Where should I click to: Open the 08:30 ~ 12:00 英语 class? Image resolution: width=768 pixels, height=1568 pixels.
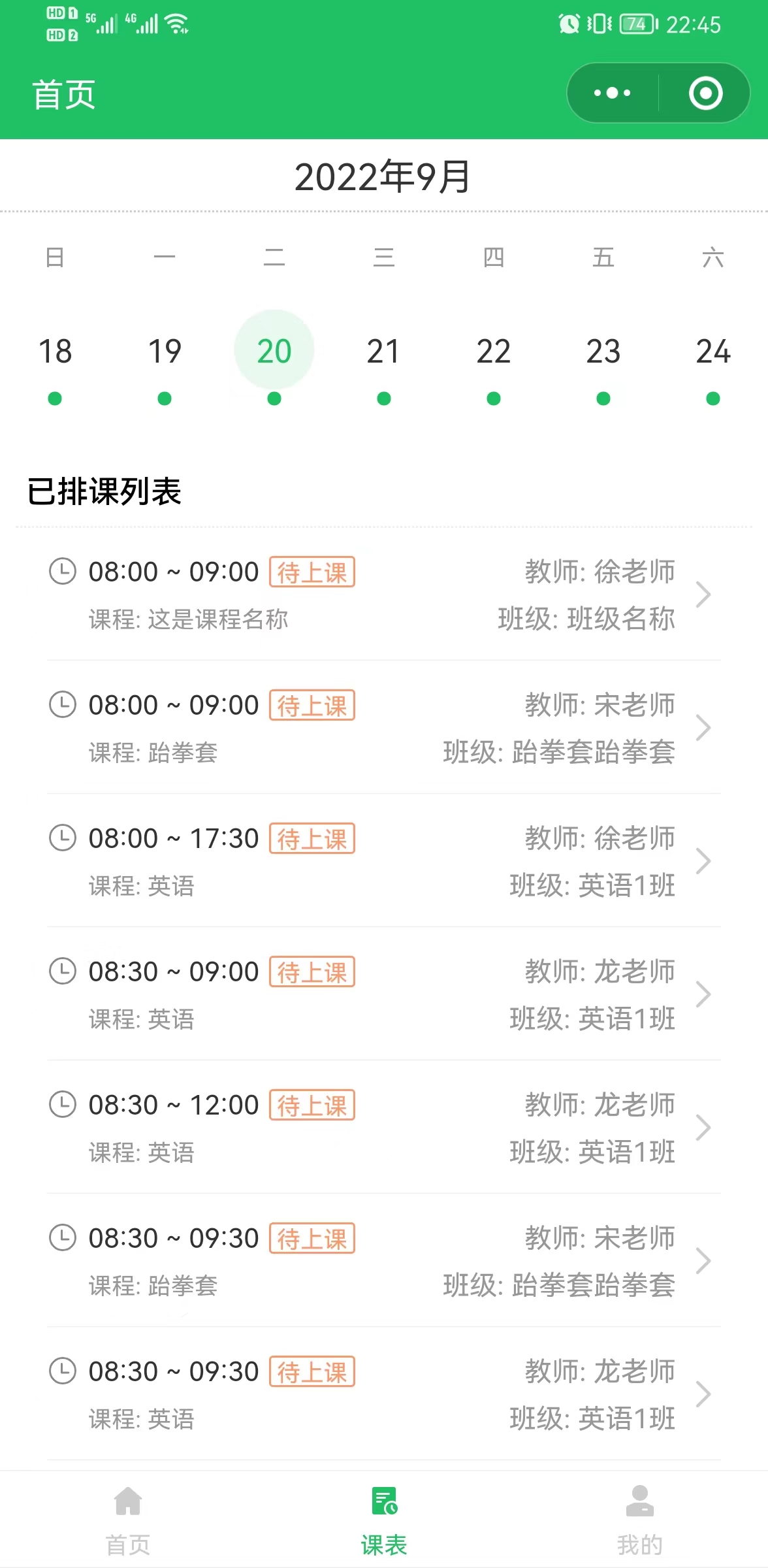click(x=384, y=1128)
